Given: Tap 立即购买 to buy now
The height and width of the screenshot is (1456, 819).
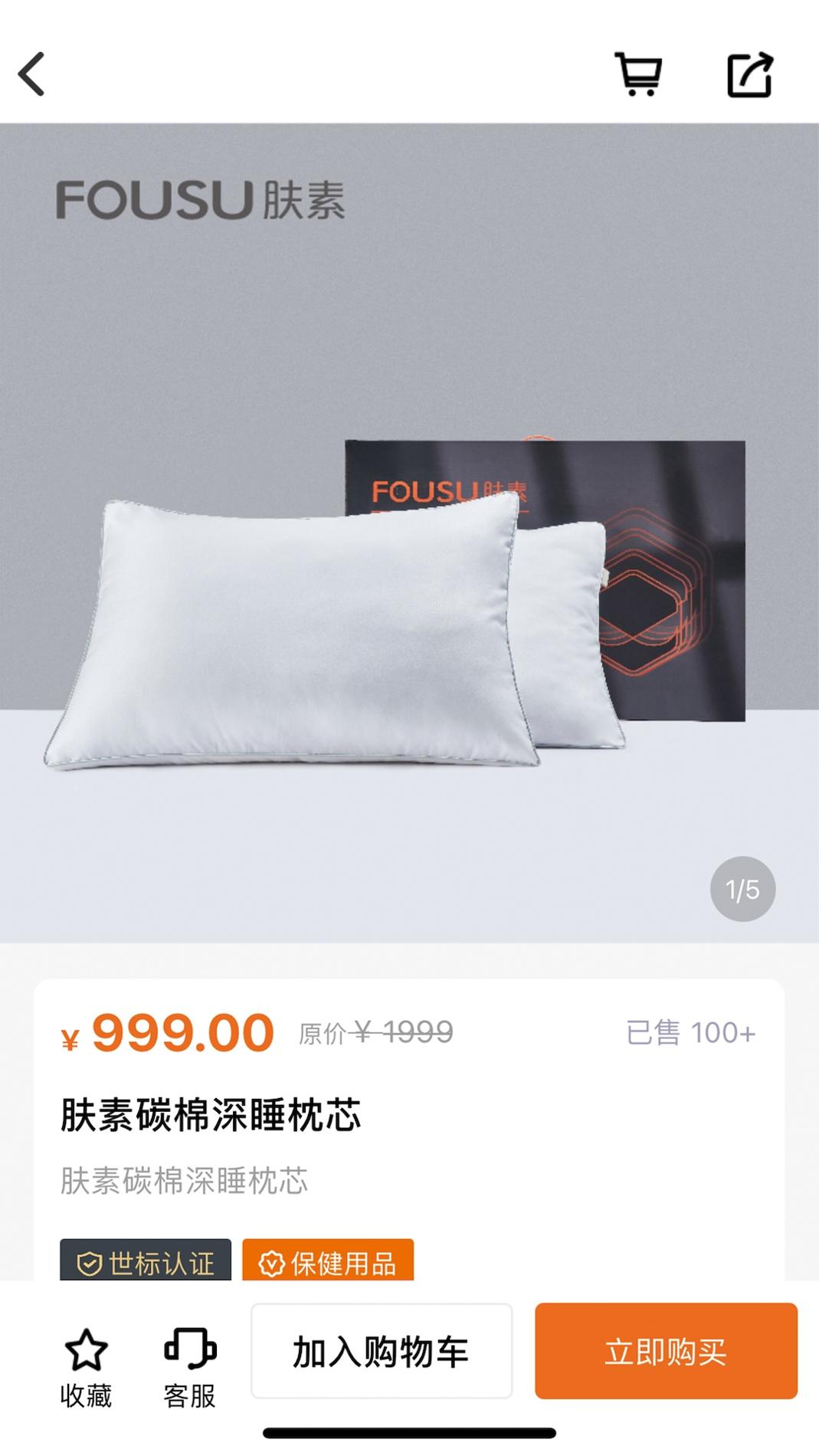Looking at the screenshot, I should tap(667, 1350).
